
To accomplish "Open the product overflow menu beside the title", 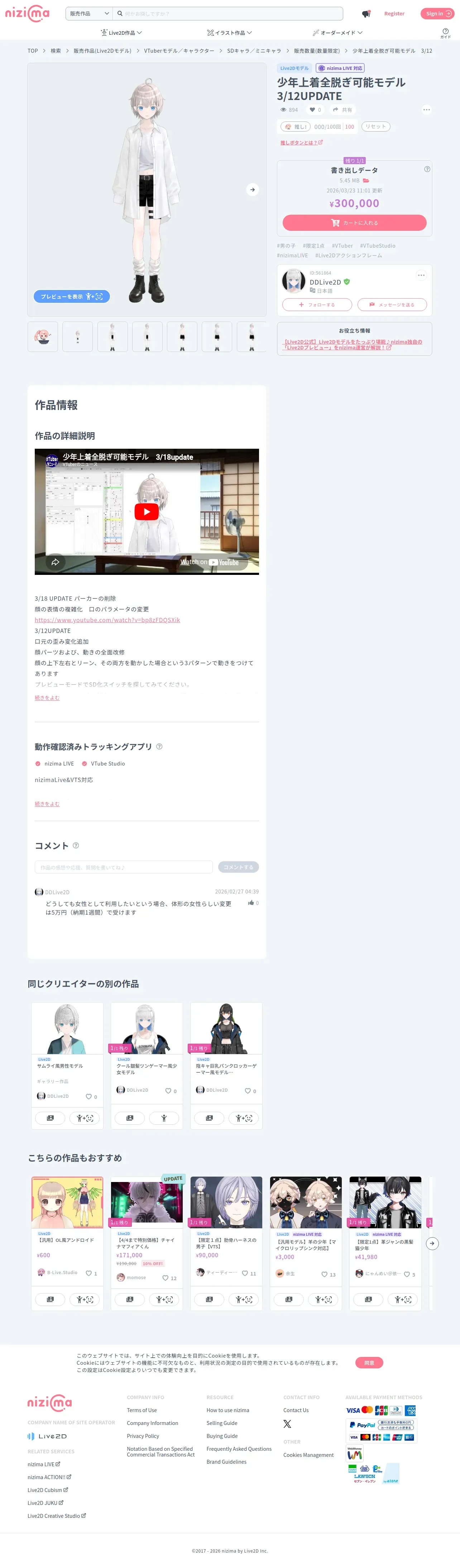I will tap(427, 110).
